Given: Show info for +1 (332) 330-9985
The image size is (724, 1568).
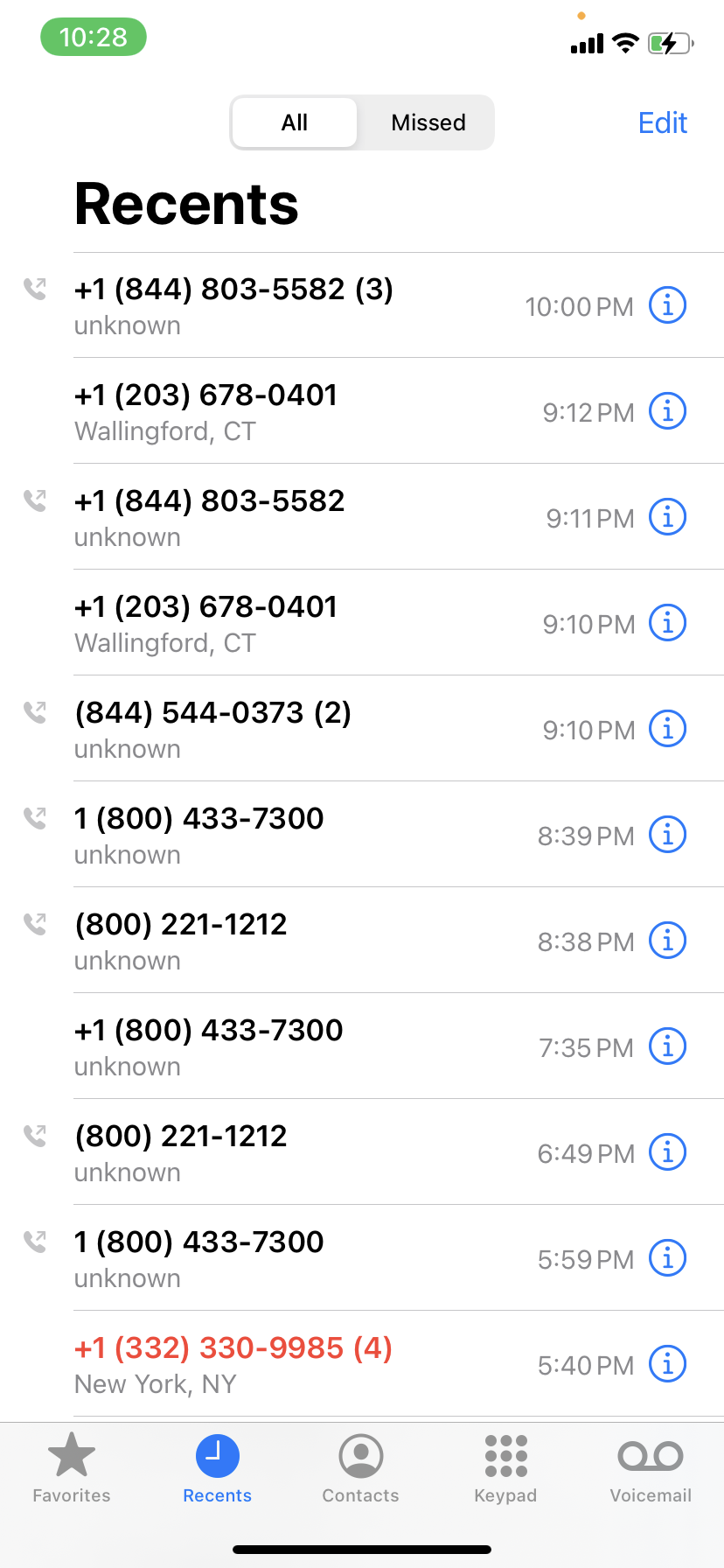Looking at the screenshot, I should tap(667, 1364).
